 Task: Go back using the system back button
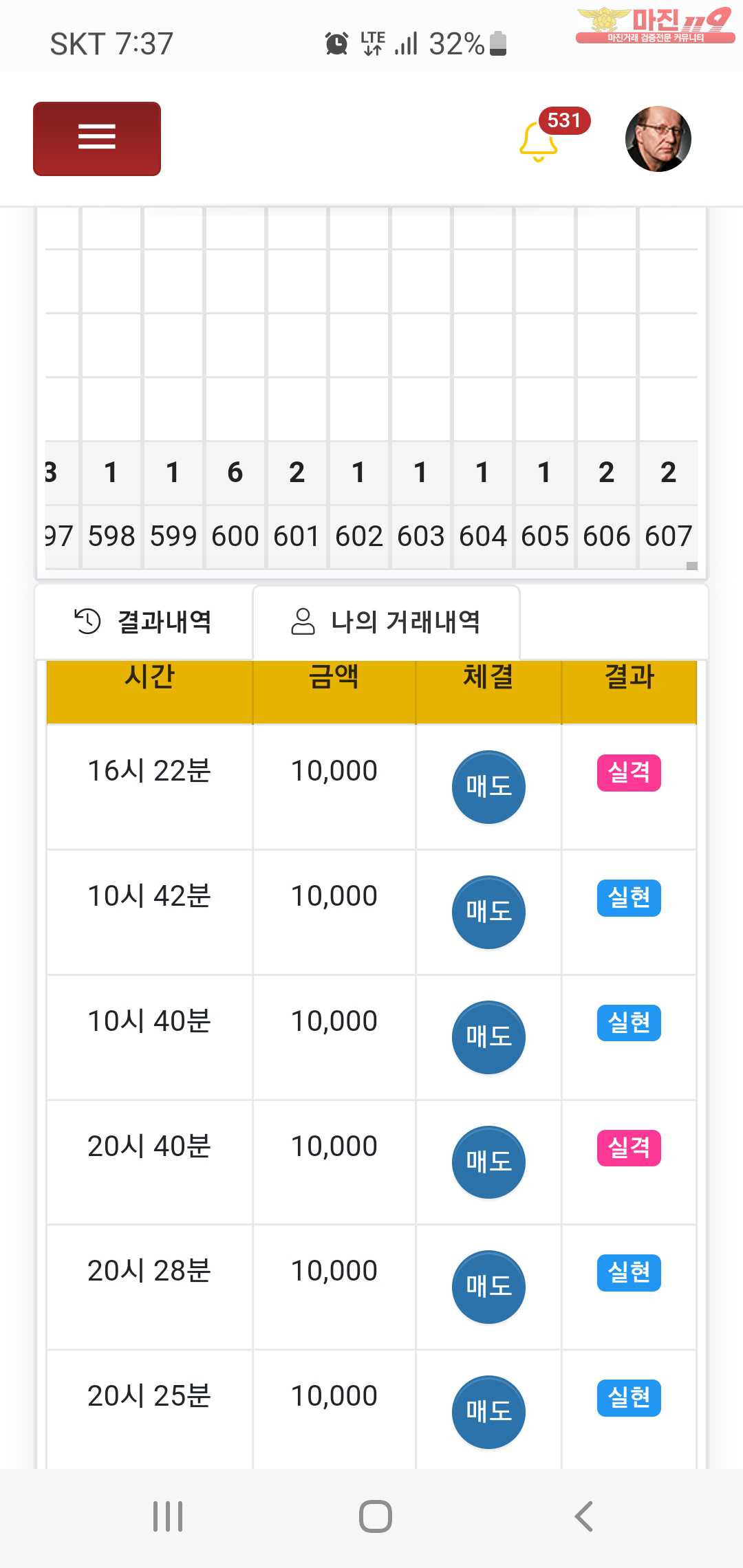583,1516
